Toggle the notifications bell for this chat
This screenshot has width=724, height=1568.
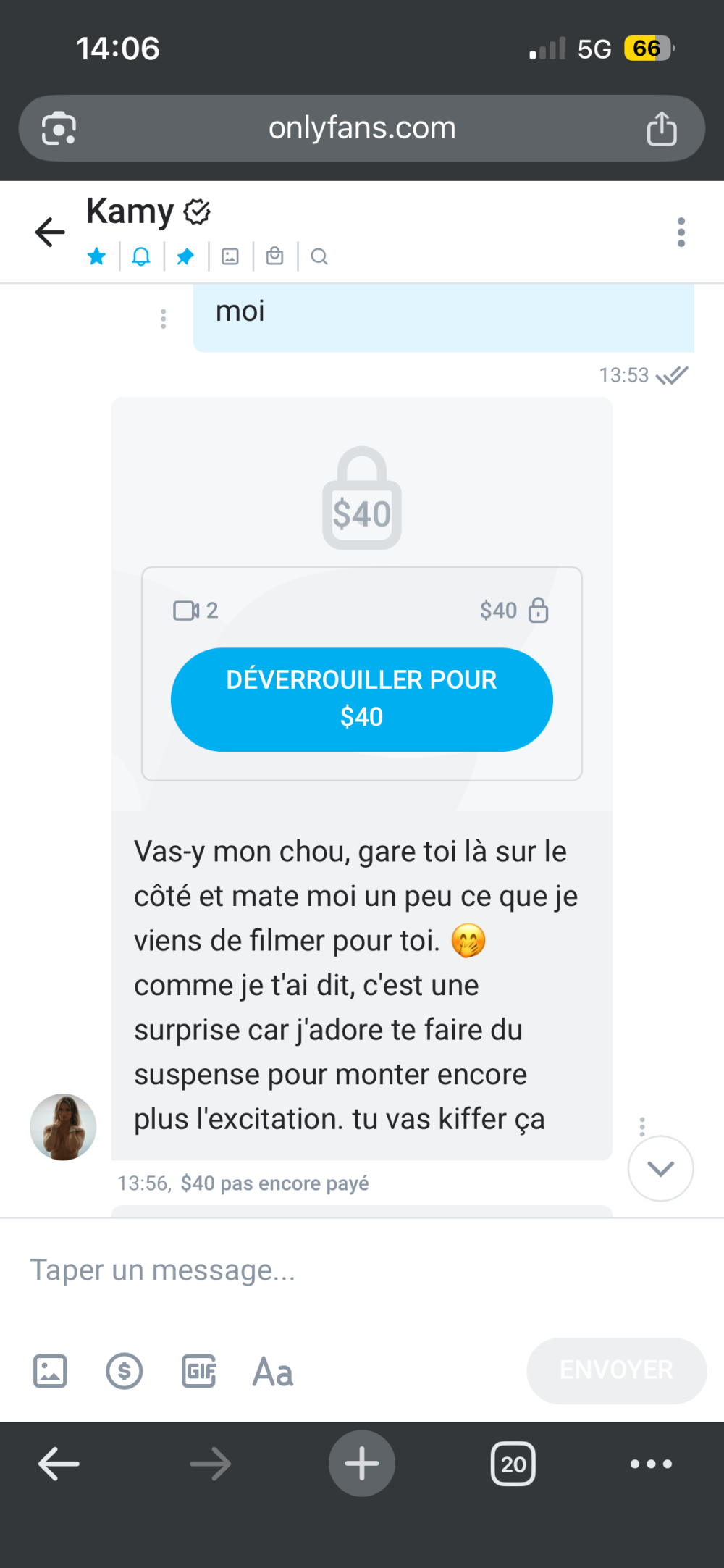[141, 256]
